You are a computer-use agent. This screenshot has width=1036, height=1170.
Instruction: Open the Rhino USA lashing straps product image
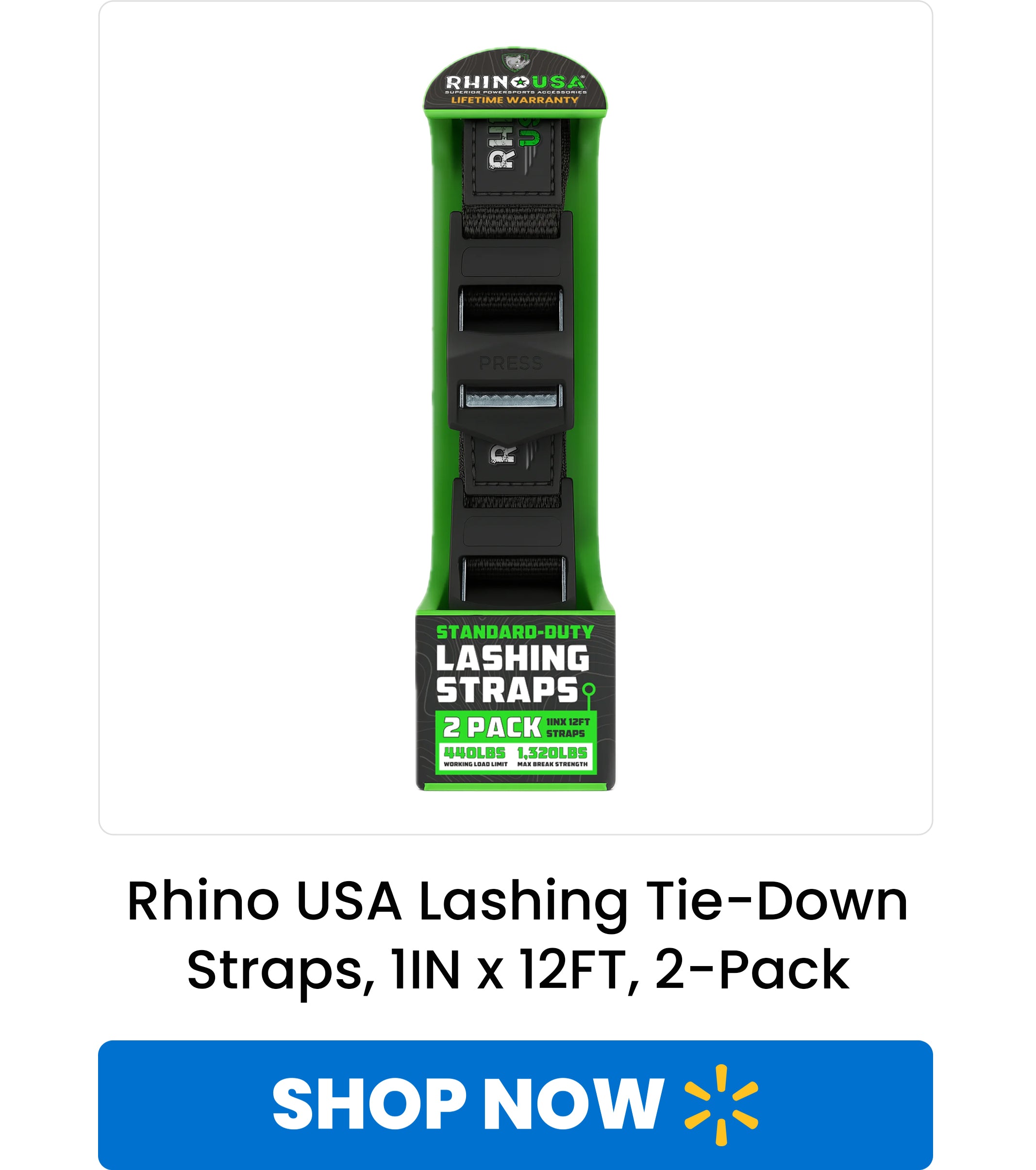(x=515, y=418)
